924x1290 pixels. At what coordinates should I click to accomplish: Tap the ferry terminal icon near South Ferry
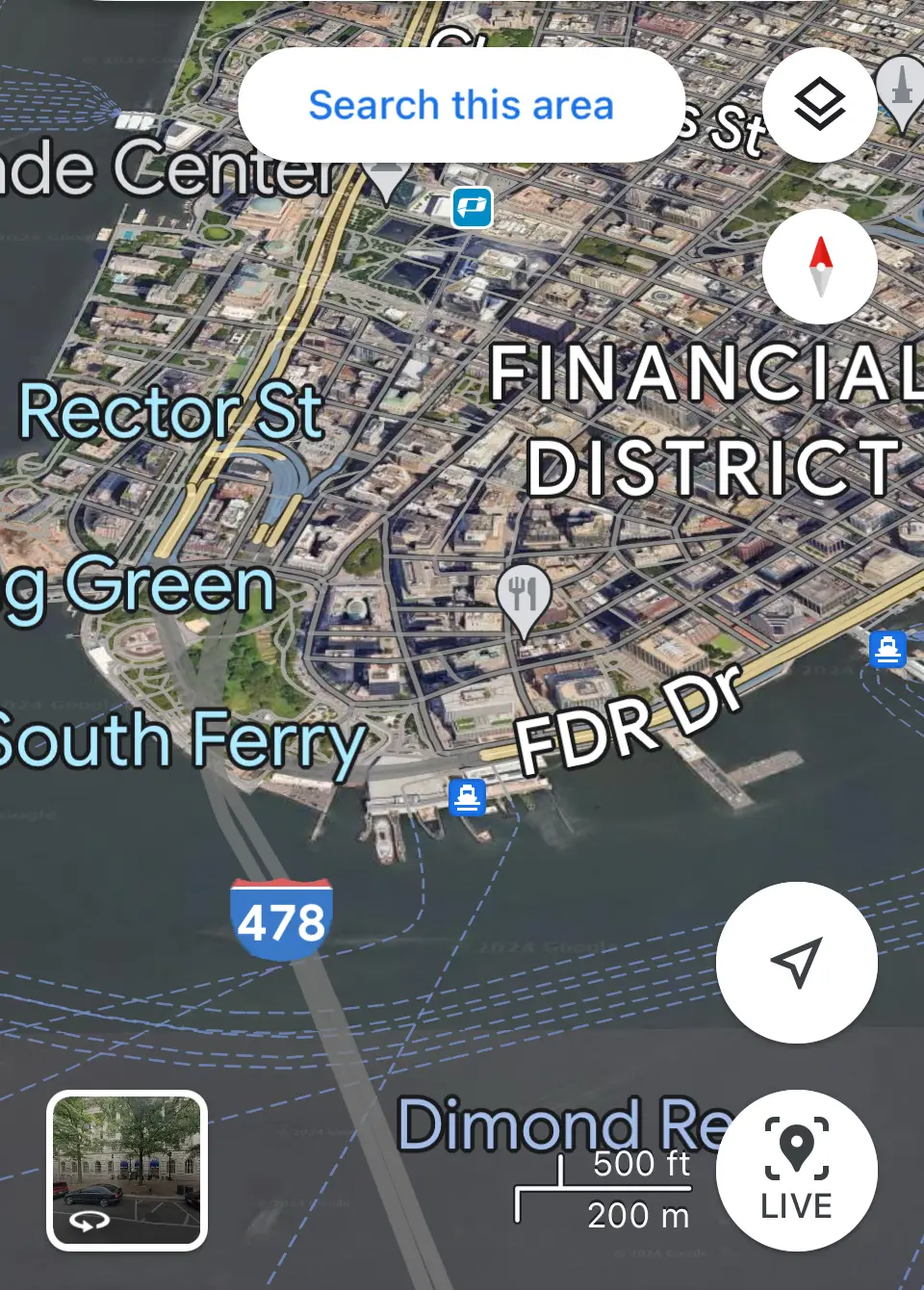[467, 797]
